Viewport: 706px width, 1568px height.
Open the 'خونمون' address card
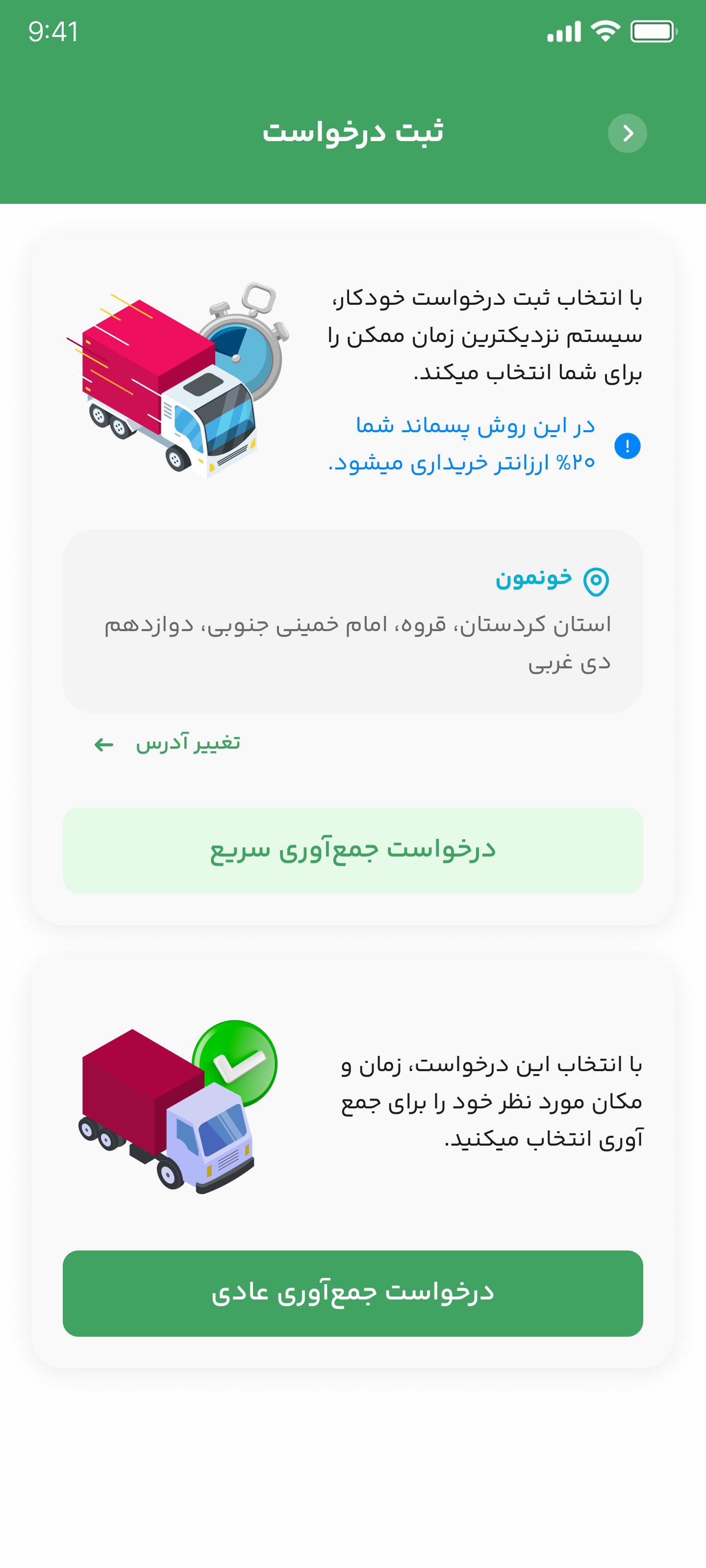coord(353,621)
